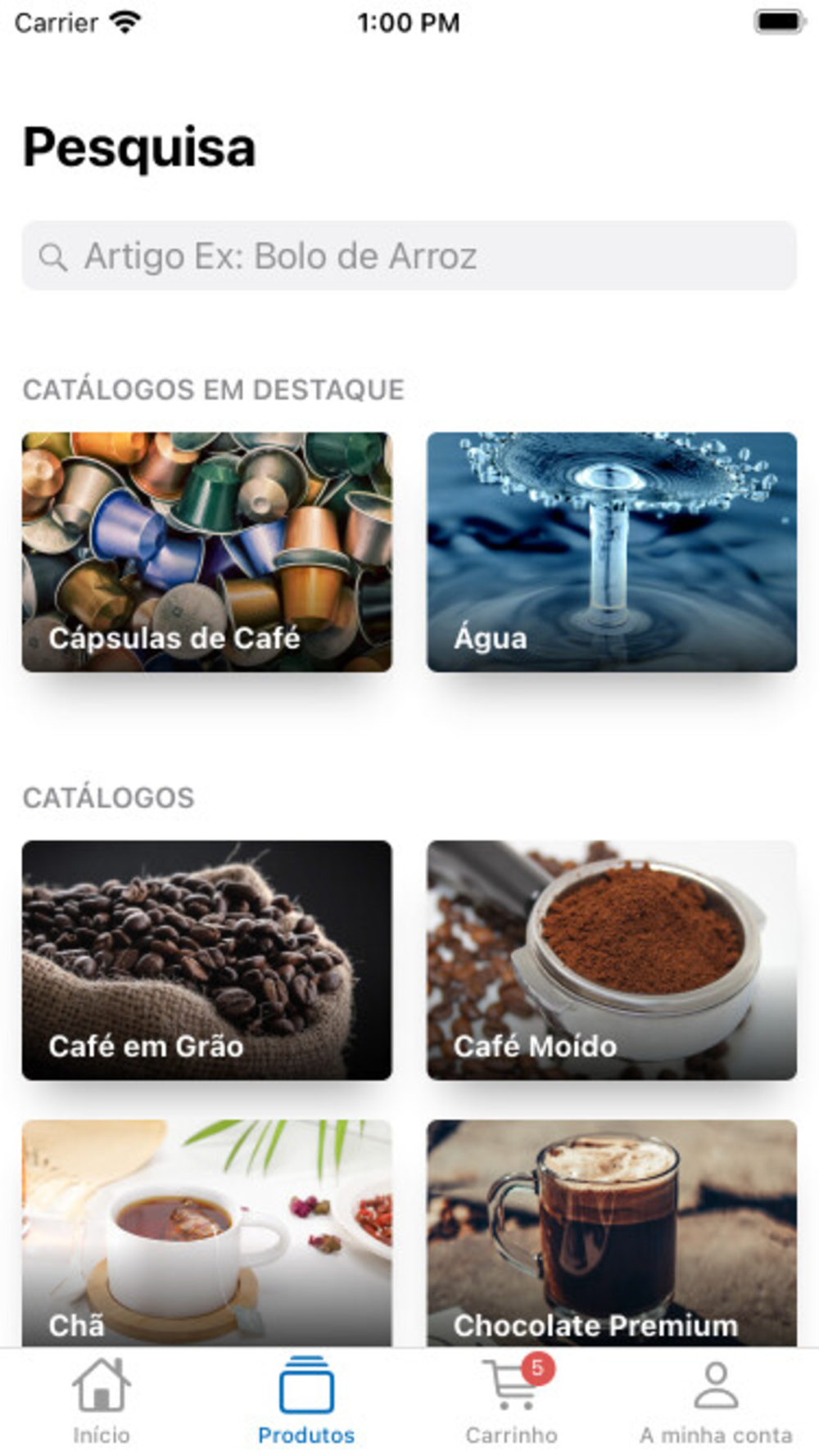
Task: Open the Água catalog
Action: [x=611, y=552]
